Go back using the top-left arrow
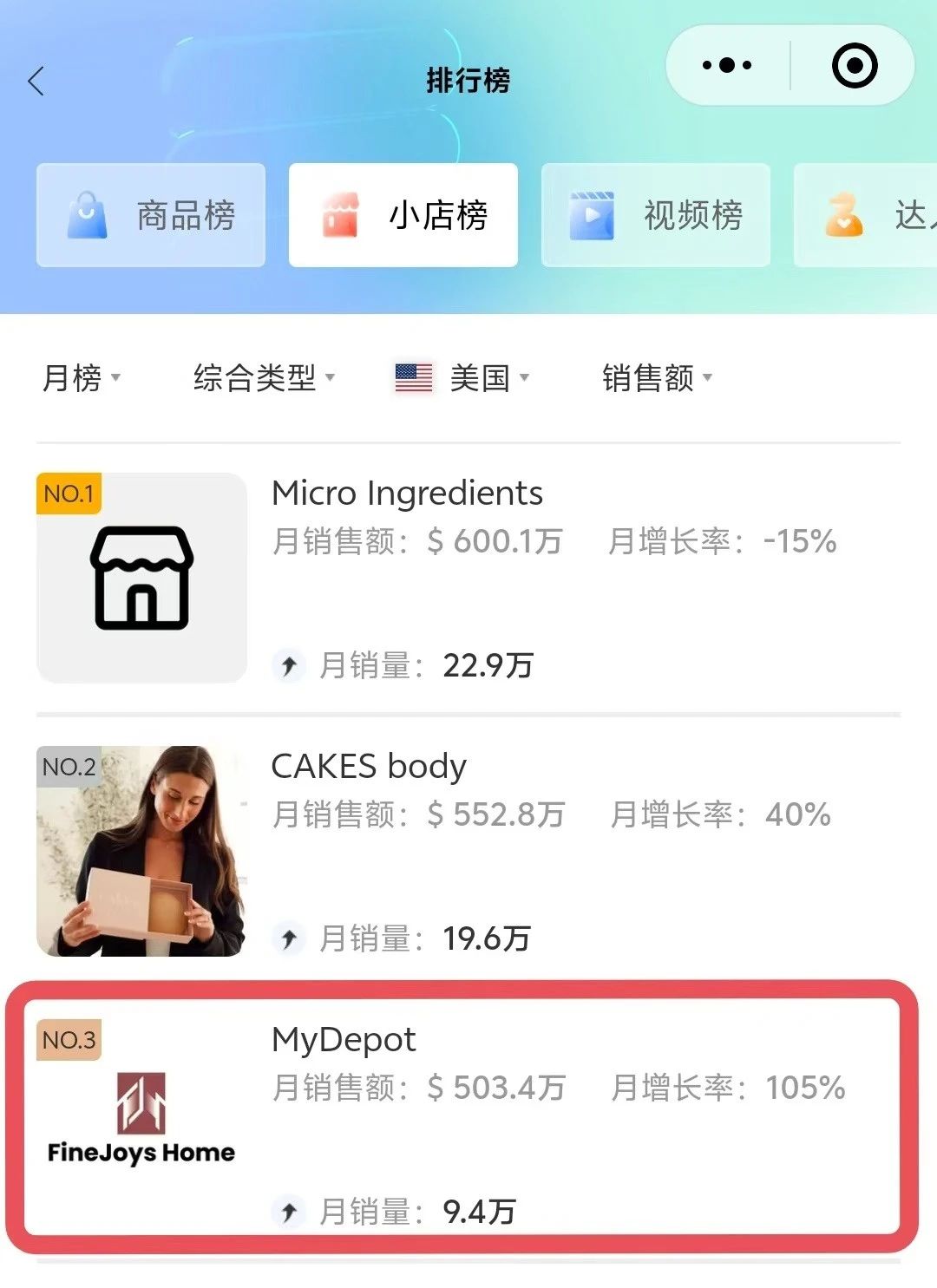Viewport: 937px width, 1288px height. 36,82
